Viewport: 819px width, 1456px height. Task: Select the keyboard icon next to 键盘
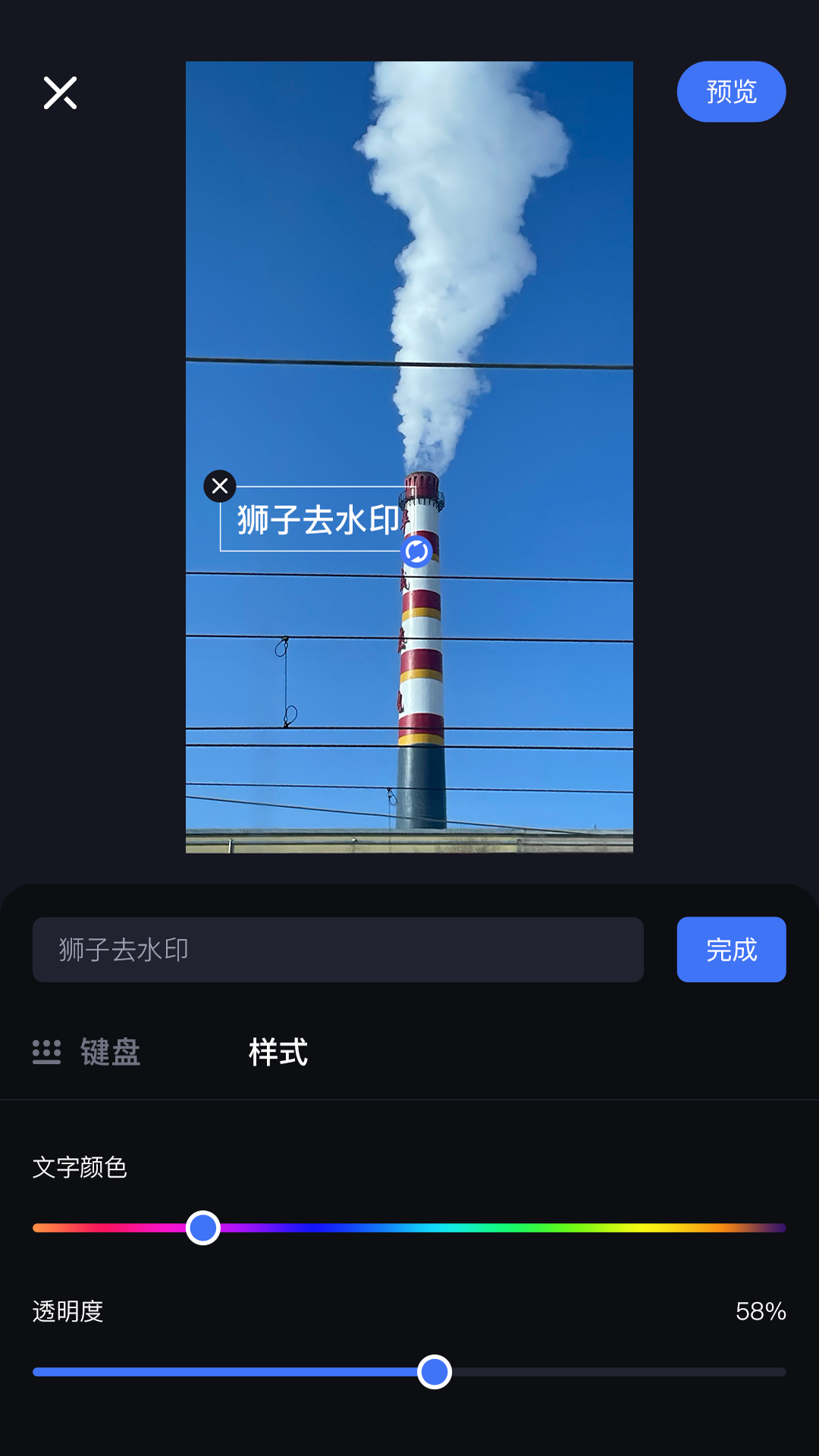(47, 1053)
